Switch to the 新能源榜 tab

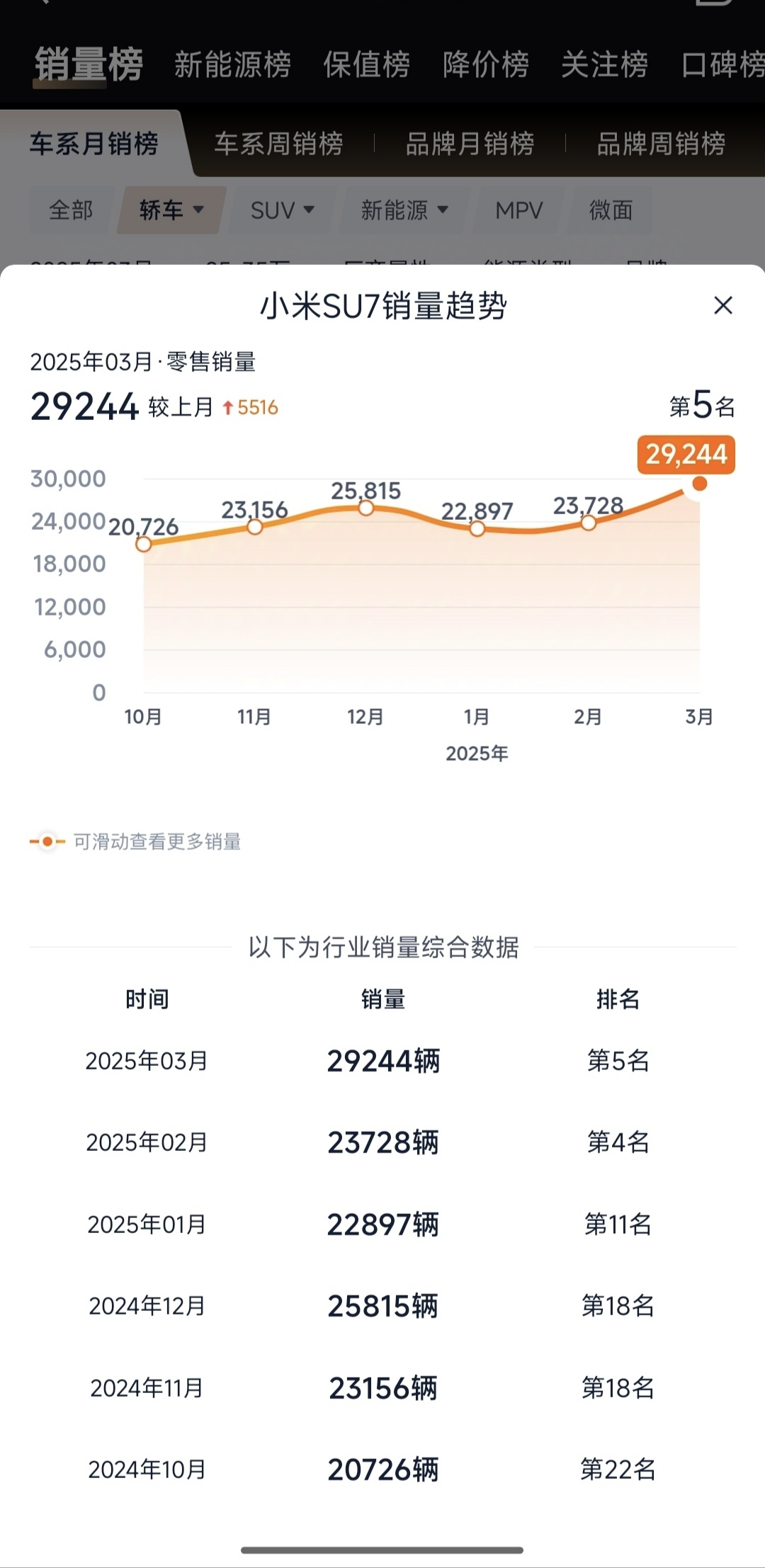[232, 64]
